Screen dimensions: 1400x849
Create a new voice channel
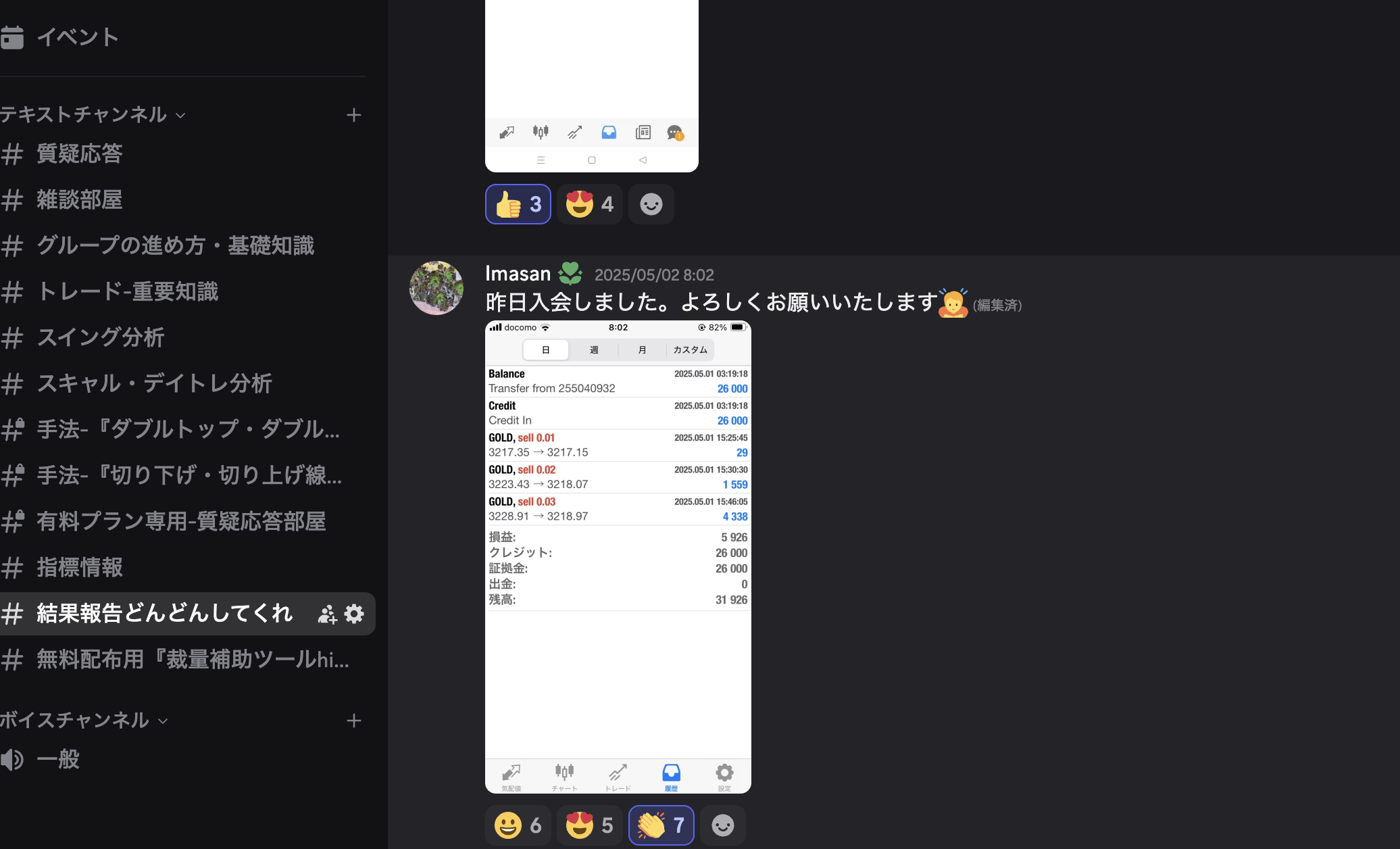click(x=353, y=721)
